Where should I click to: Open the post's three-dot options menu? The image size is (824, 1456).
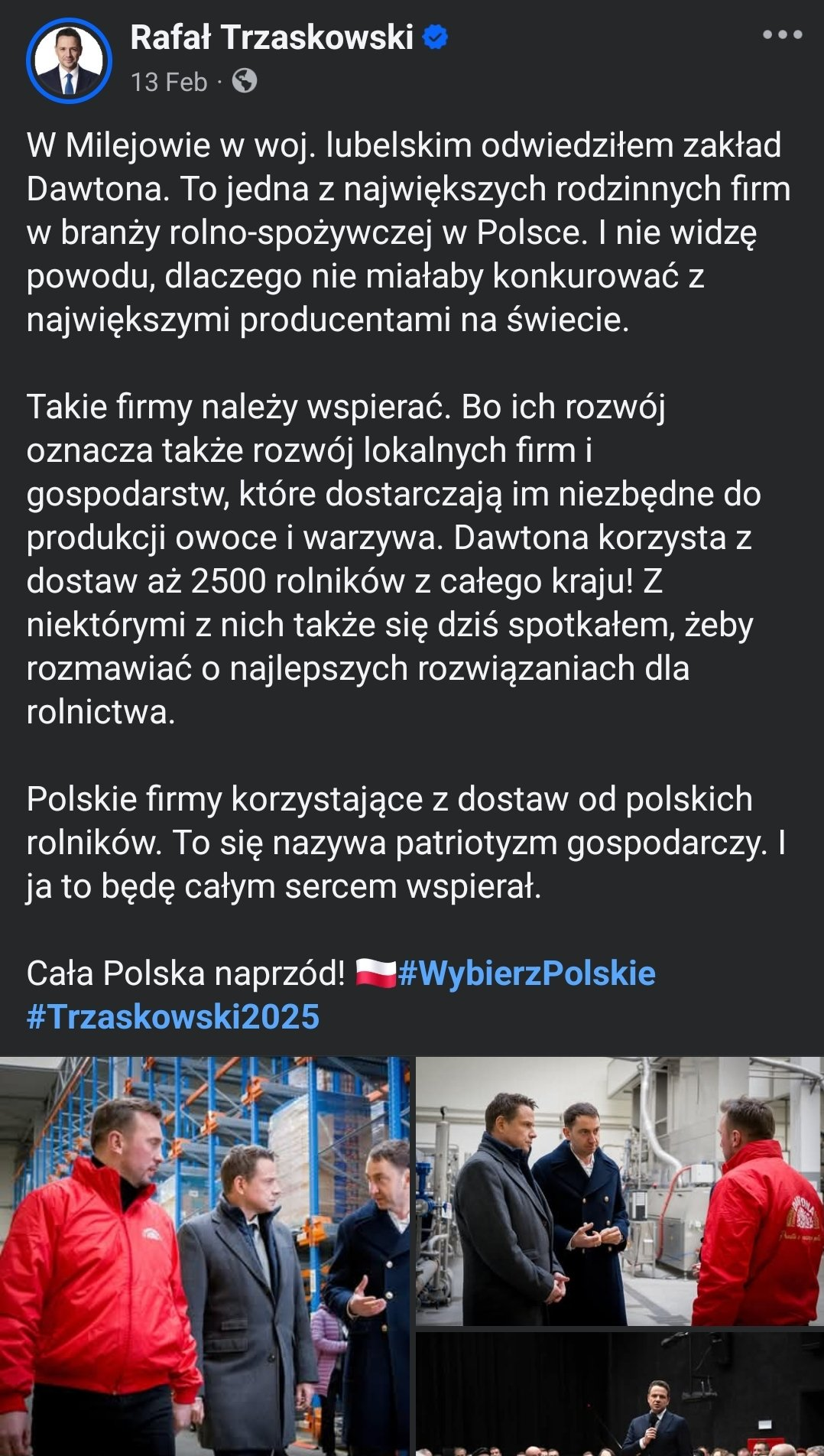click(x=782, y=35)
